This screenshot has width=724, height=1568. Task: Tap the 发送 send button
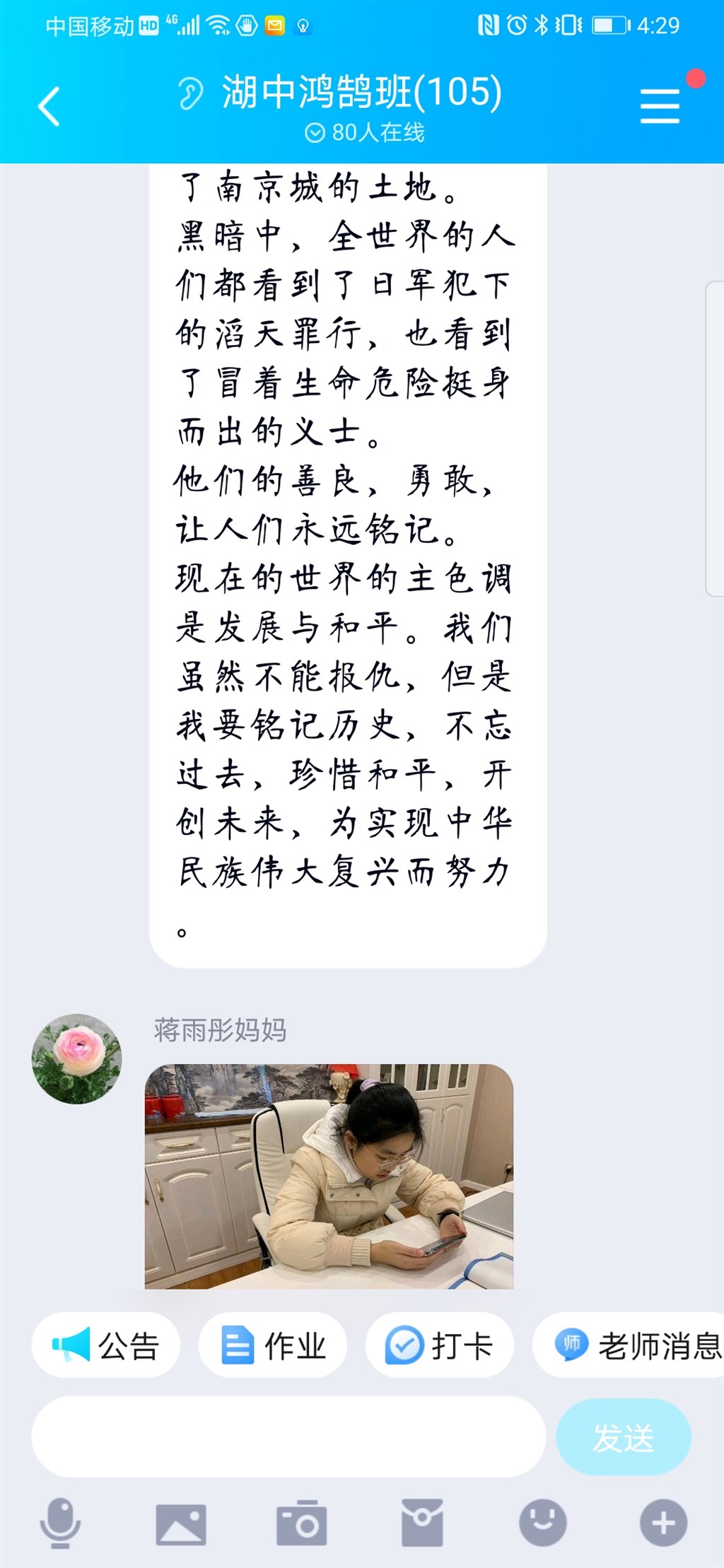coord(623,1437)
